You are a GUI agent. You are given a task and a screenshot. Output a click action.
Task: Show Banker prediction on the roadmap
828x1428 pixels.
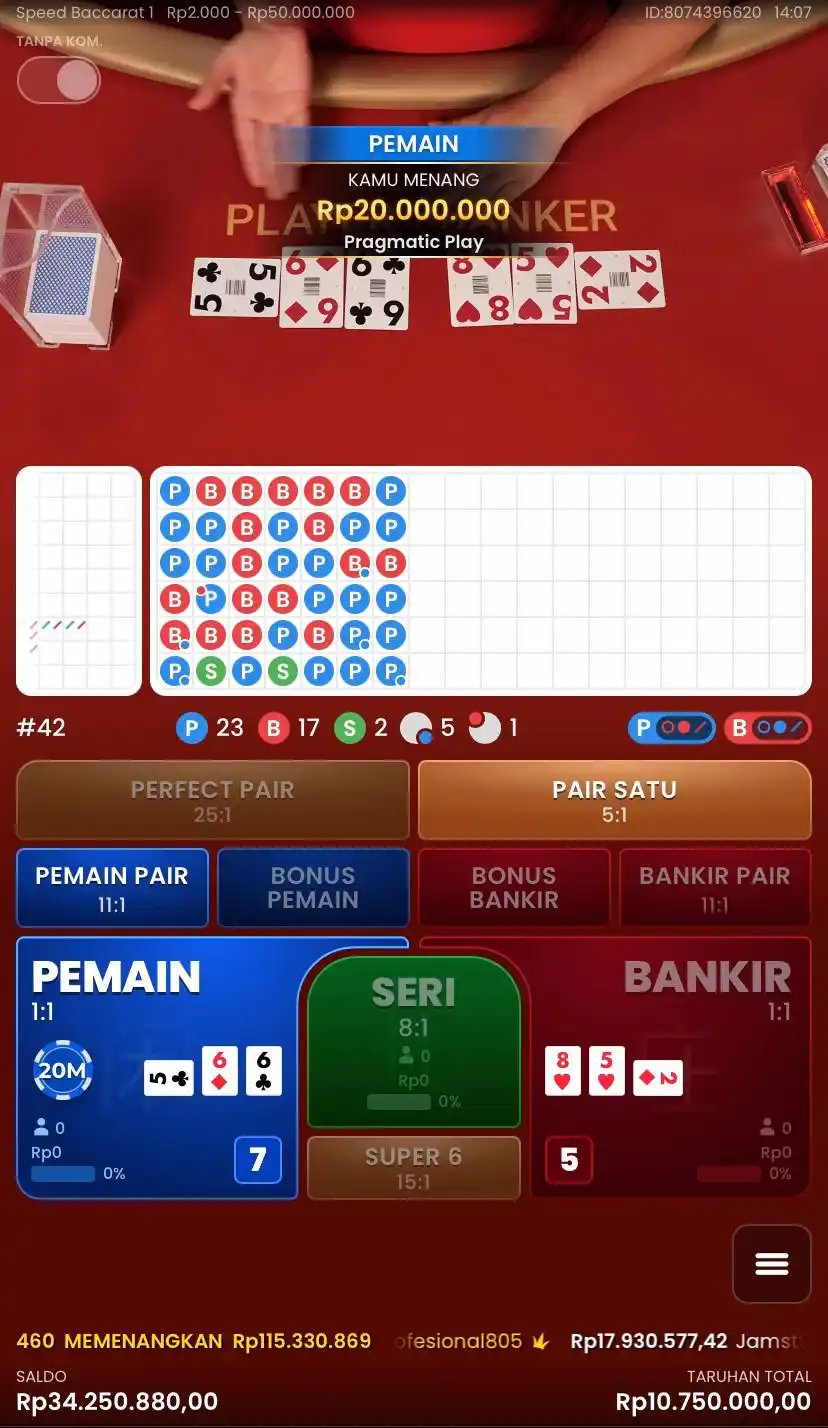[x=767, y=728]
